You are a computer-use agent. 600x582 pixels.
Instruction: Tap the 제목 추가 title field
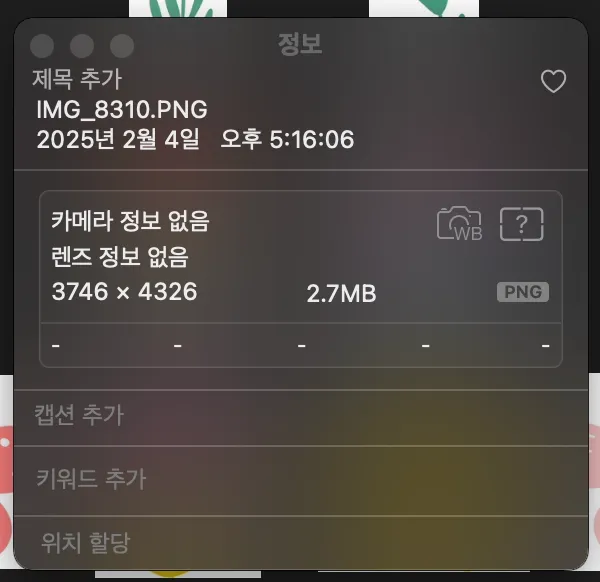[78, 79]
